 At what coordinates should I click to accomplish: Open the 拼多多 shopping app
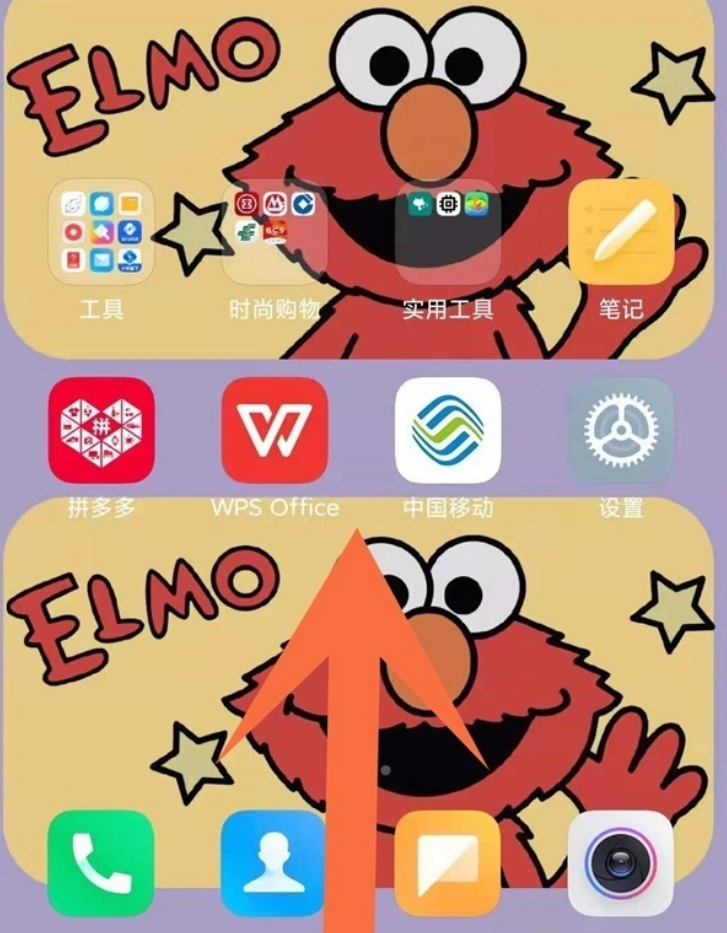tap(101, 430)
